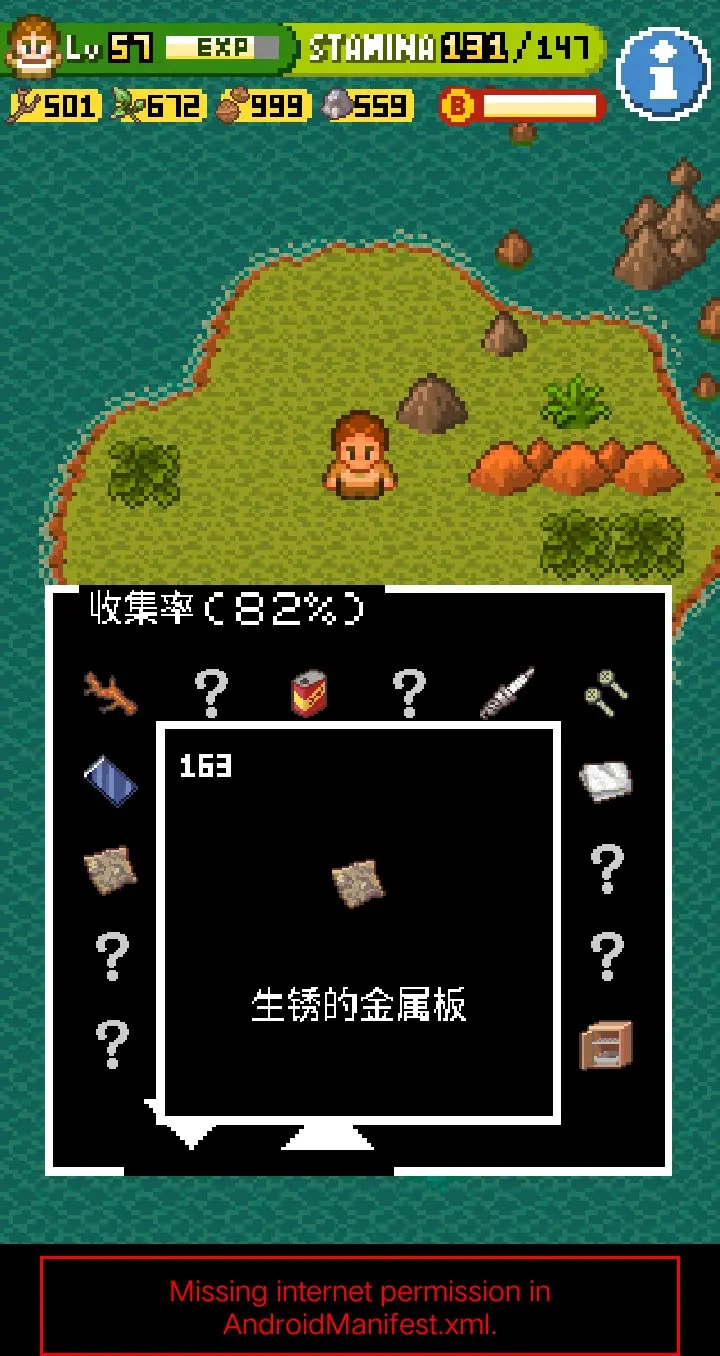Screen dimensions: 720x1356
Task: Tap the unknown item between oil can and spark plug
Action: [408, 692]
